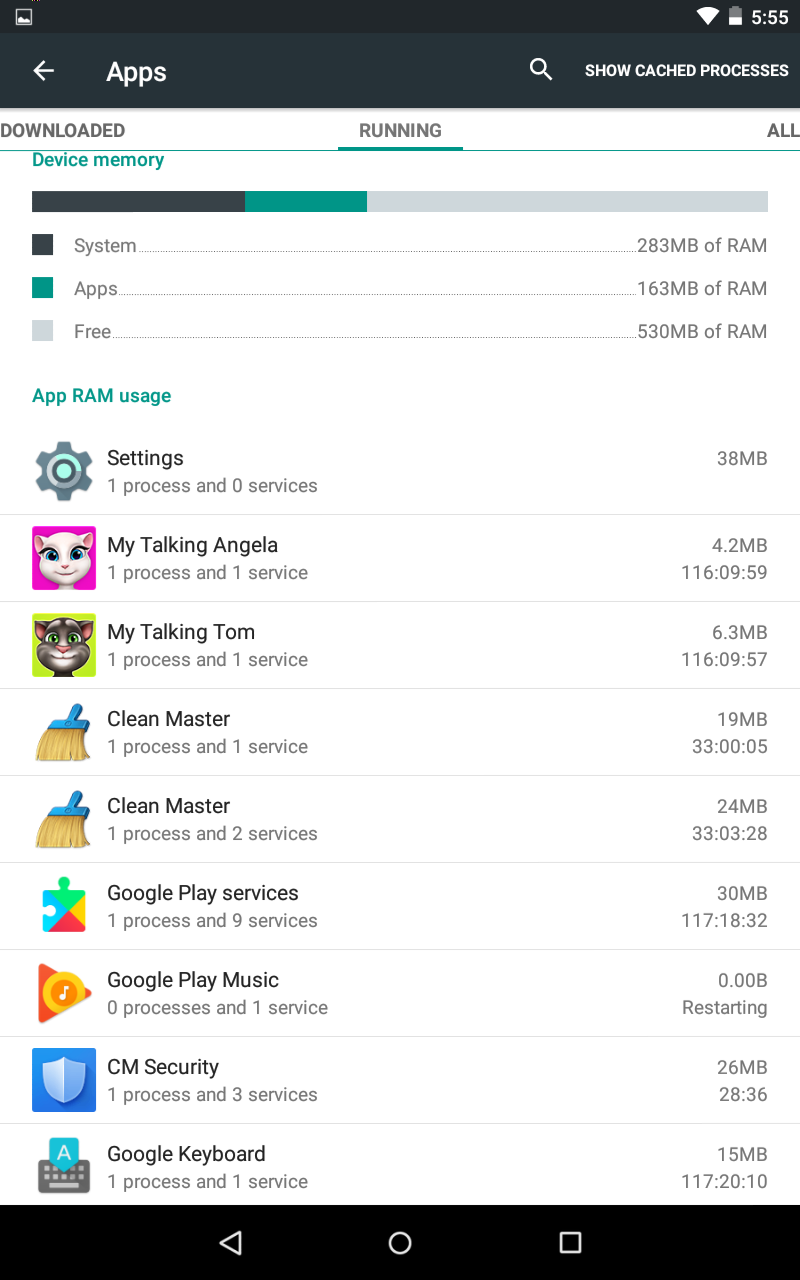Open recent apps from navigation bar
Screen dimensions: 800x1280
tap(570, 1242)
